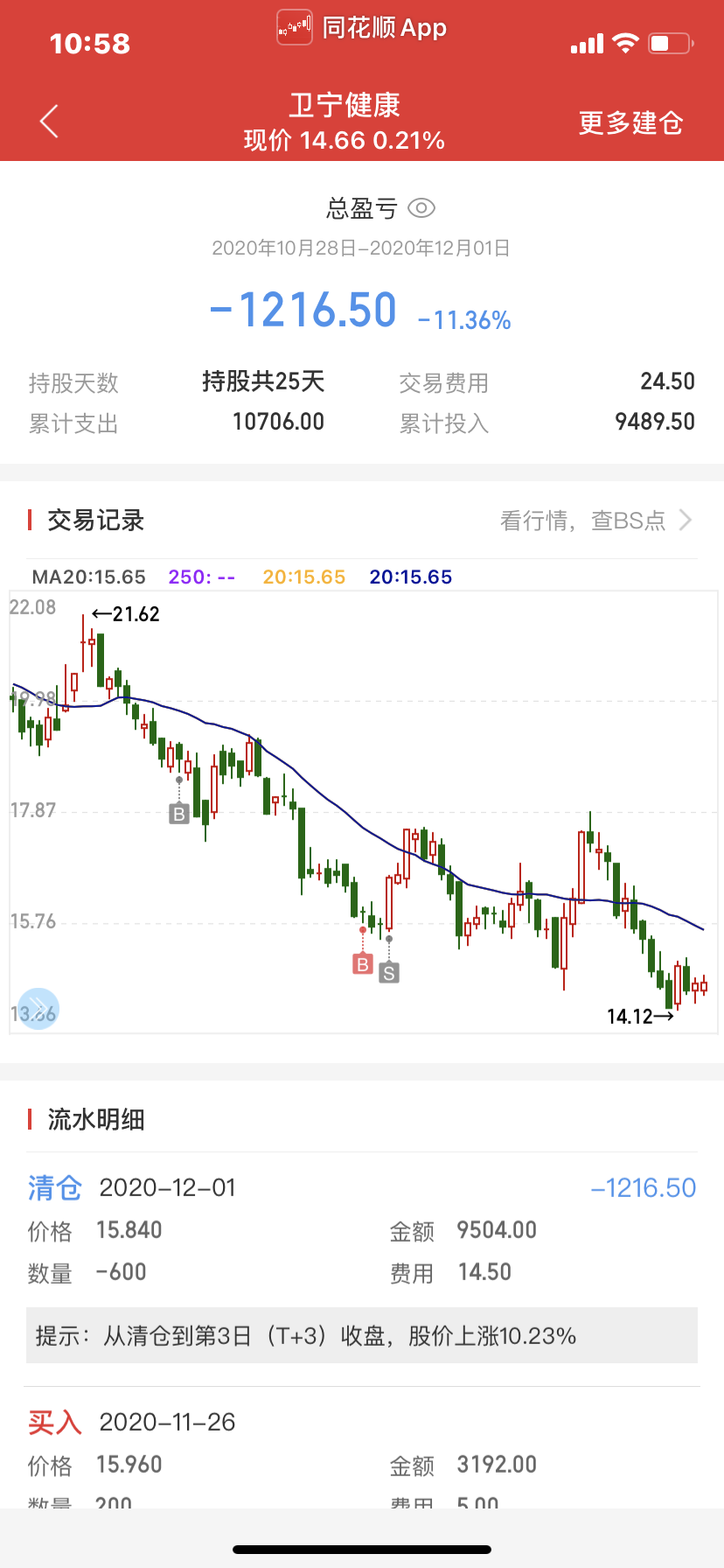Tap the blue double-arrow expand button on chart
Viewport: 724px width, 1568px height.
pyautogui.click(x=38, y=1008)
